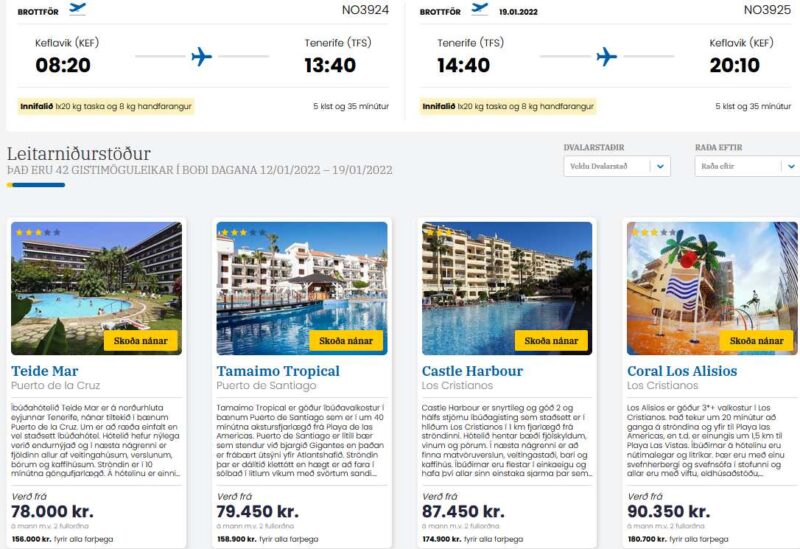Tap Skoða nánar on Teide Mar
The height and width of the screenshot is (549, 800).
coord(140,340)
